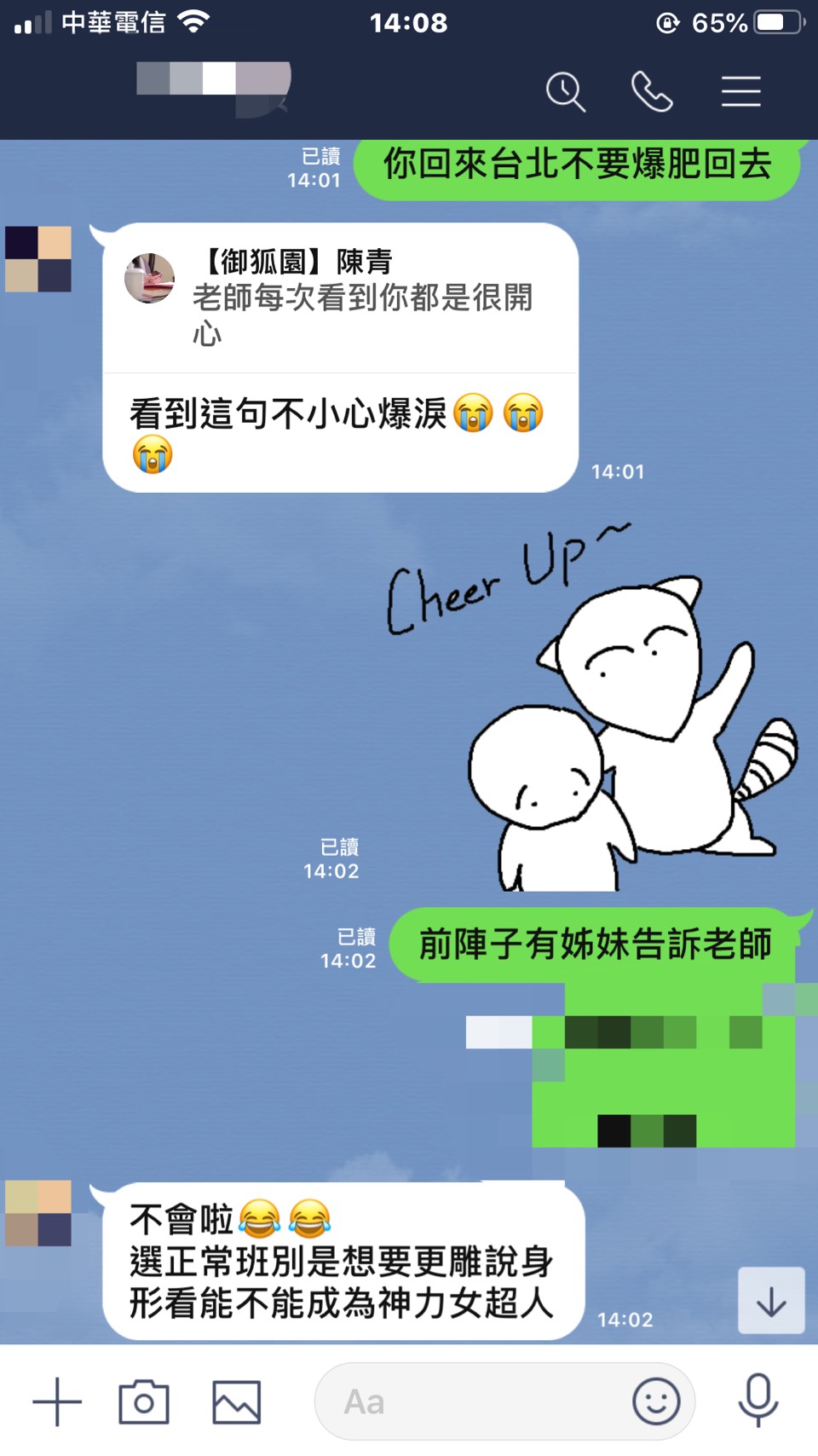Search within this chat
Image resolution: width=818 pixels, height=1456 pixels.
click(565, 91)
